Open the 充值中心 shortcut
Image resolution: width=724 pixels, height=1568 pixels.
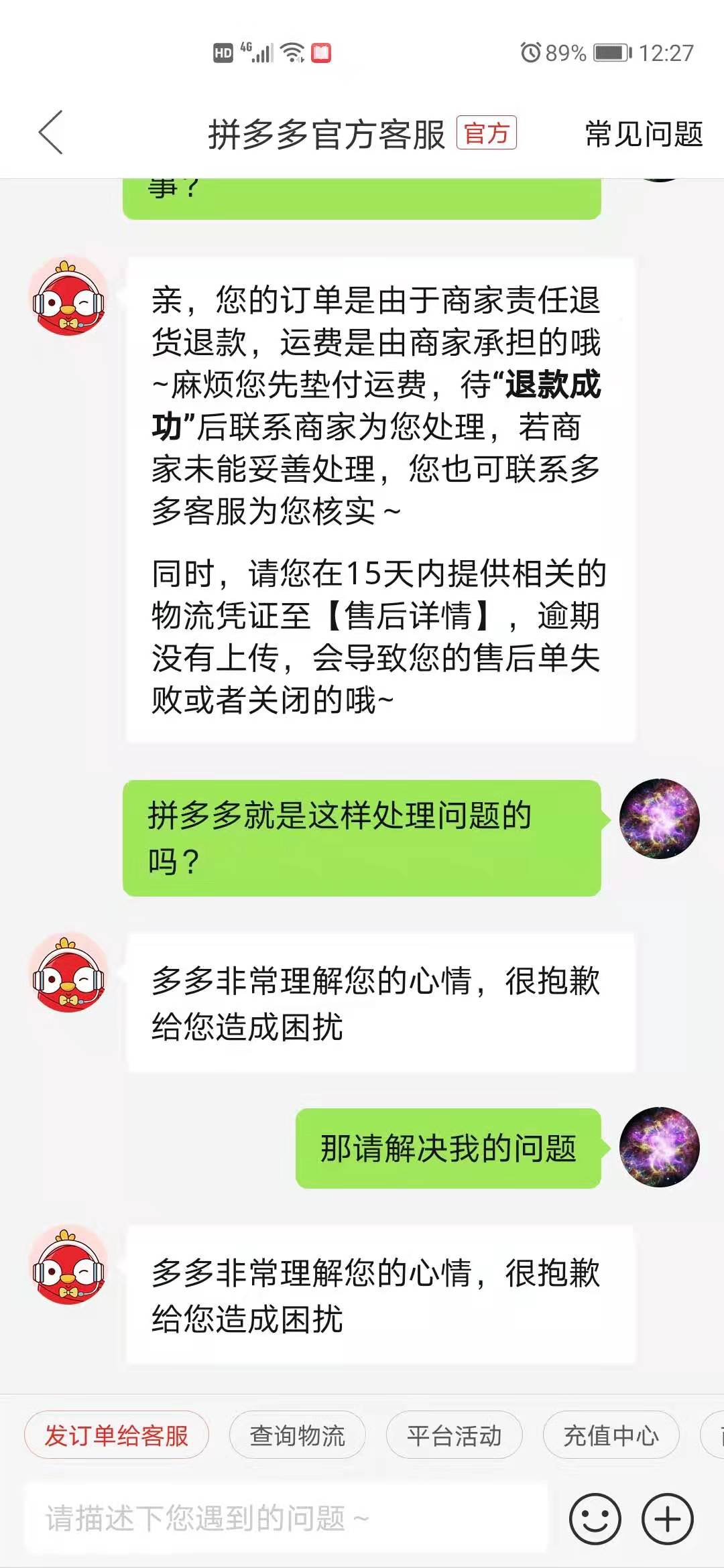tap(610, 1435)
